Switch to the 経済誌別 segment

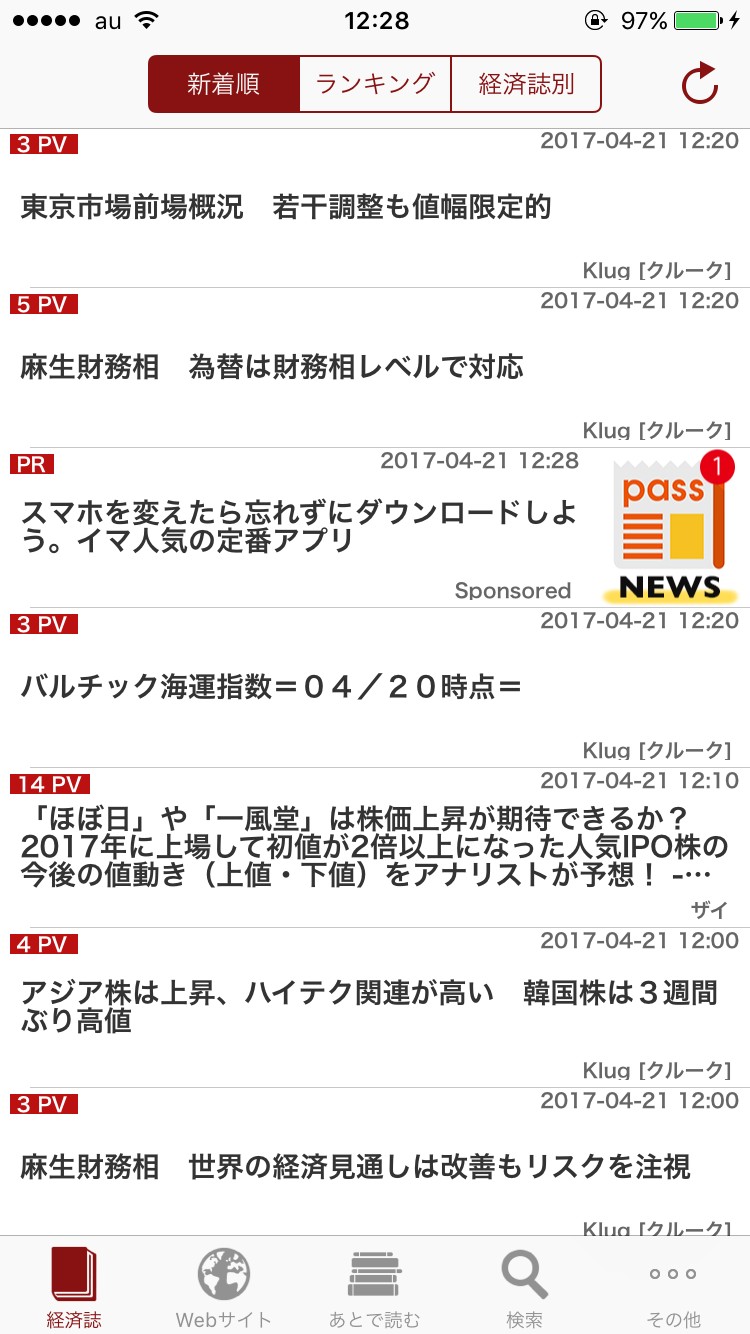pos(526,84)
